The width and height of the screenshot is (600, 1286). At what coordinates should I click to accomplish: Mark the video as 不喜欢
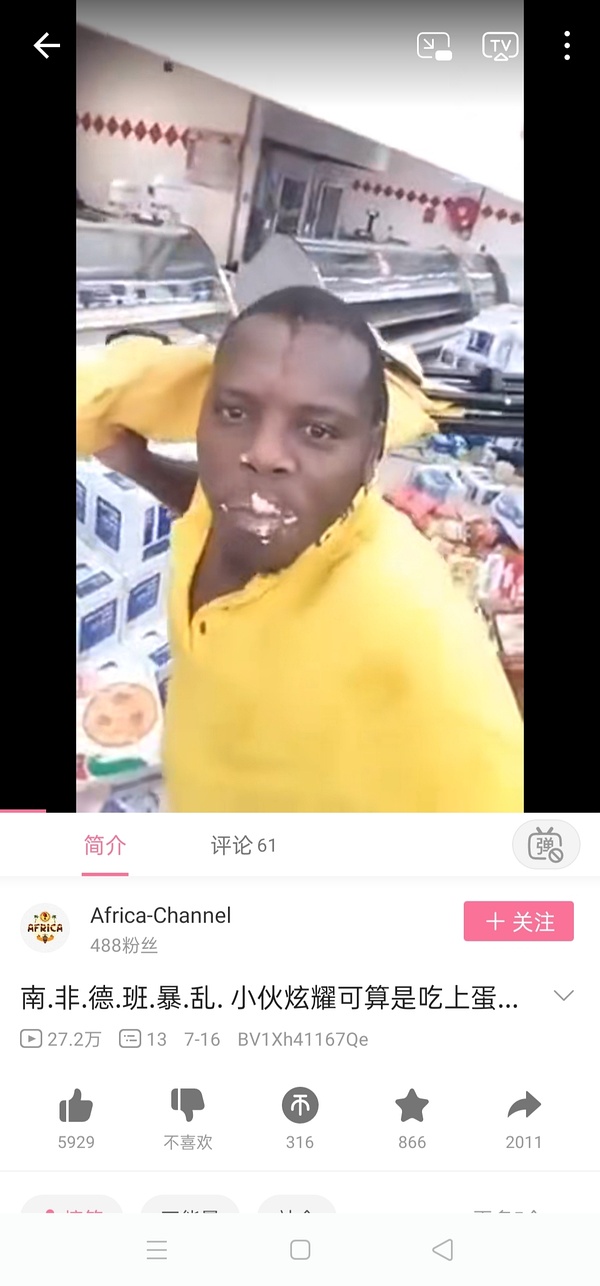pos(188,1106)
